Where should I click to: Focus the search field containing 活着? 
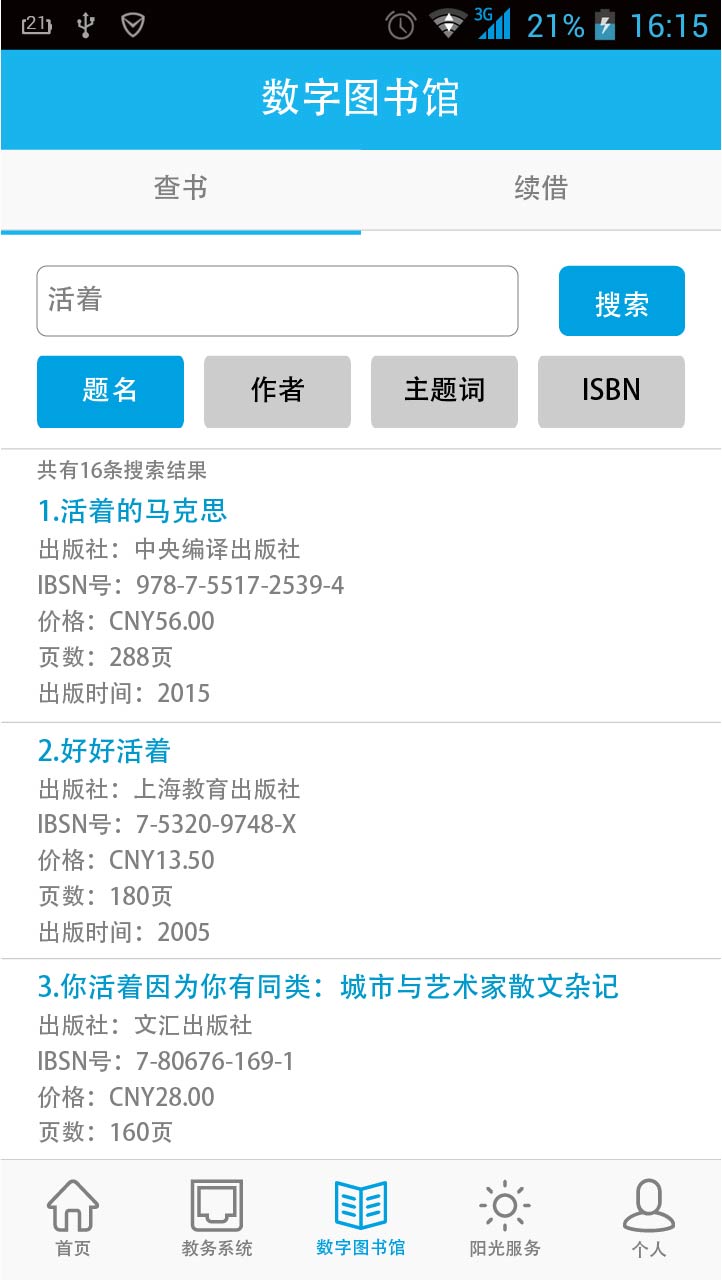click(277, 301)
